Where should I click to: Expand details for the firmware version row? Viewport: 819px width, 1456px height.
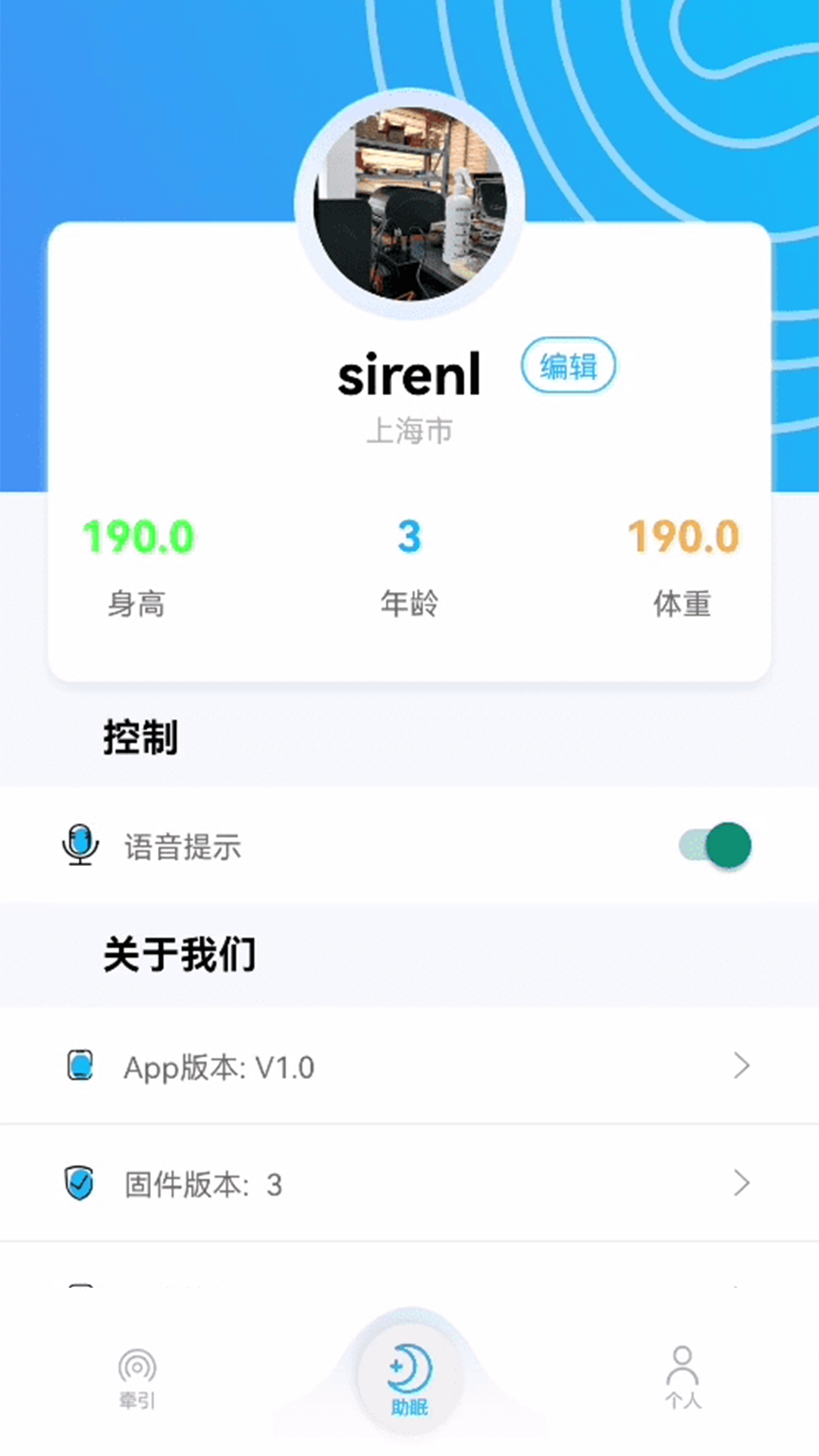click(742, 1183)
